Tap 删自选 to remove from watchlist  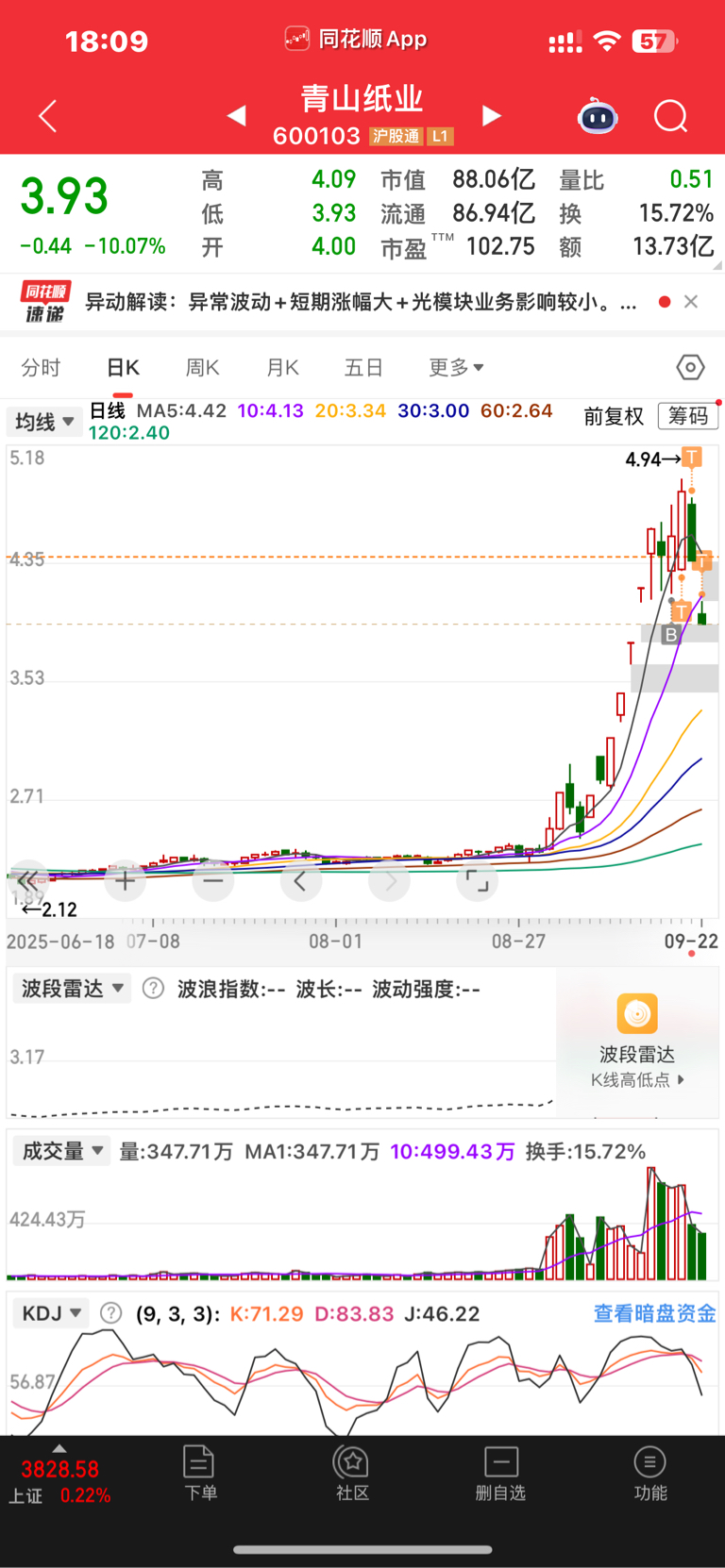[x=500, y=1473]
